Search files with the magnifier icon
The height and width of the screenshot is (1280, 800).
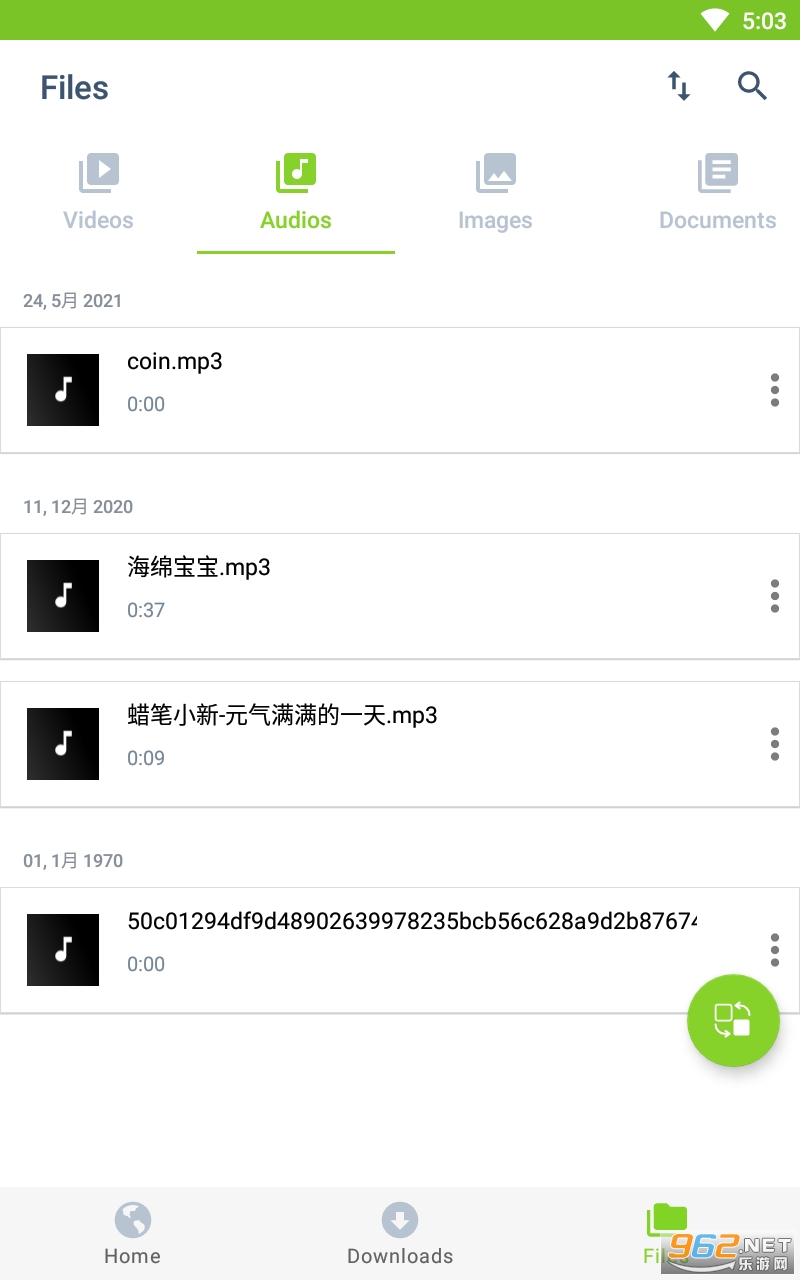(752, 87)
